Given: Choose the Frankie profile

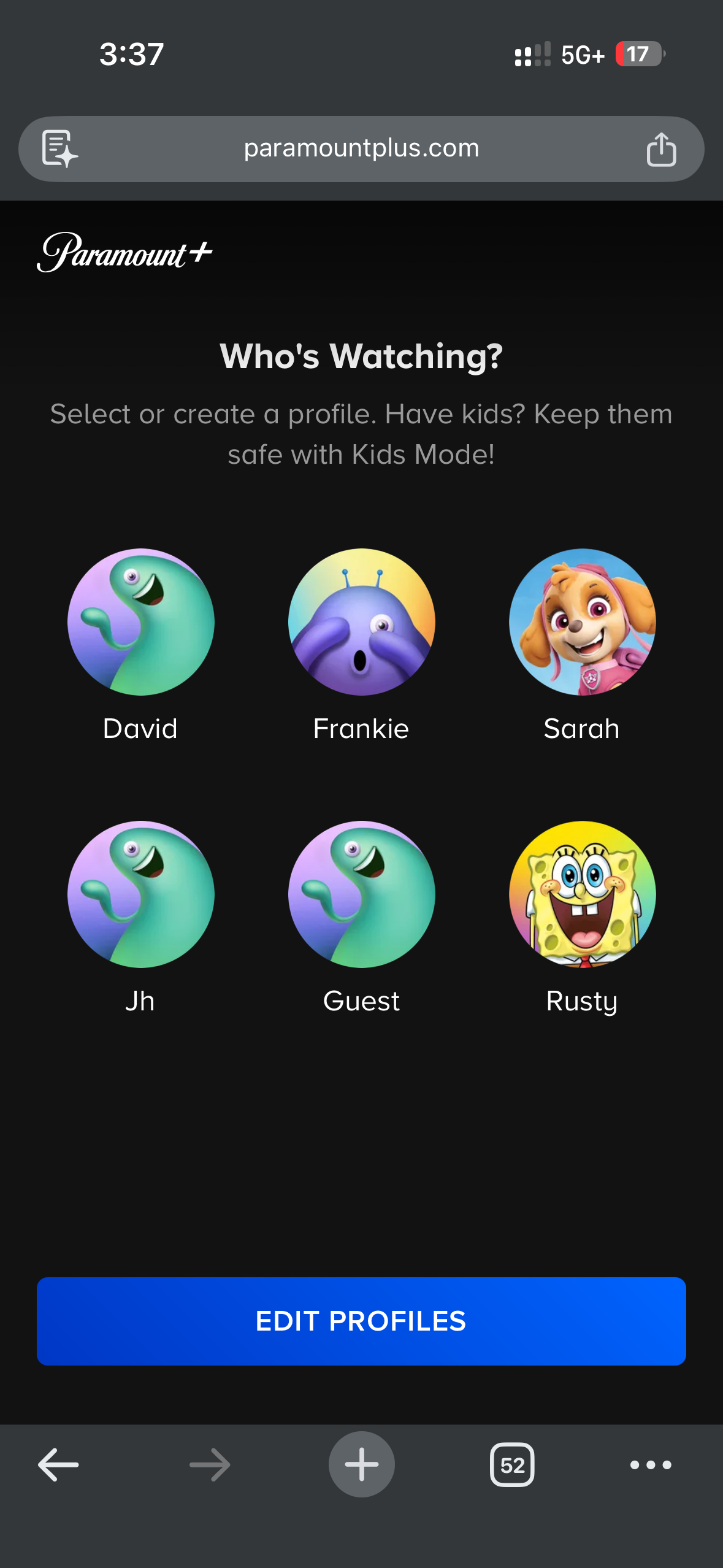Looking at the screenshot, I should (361, 622).
